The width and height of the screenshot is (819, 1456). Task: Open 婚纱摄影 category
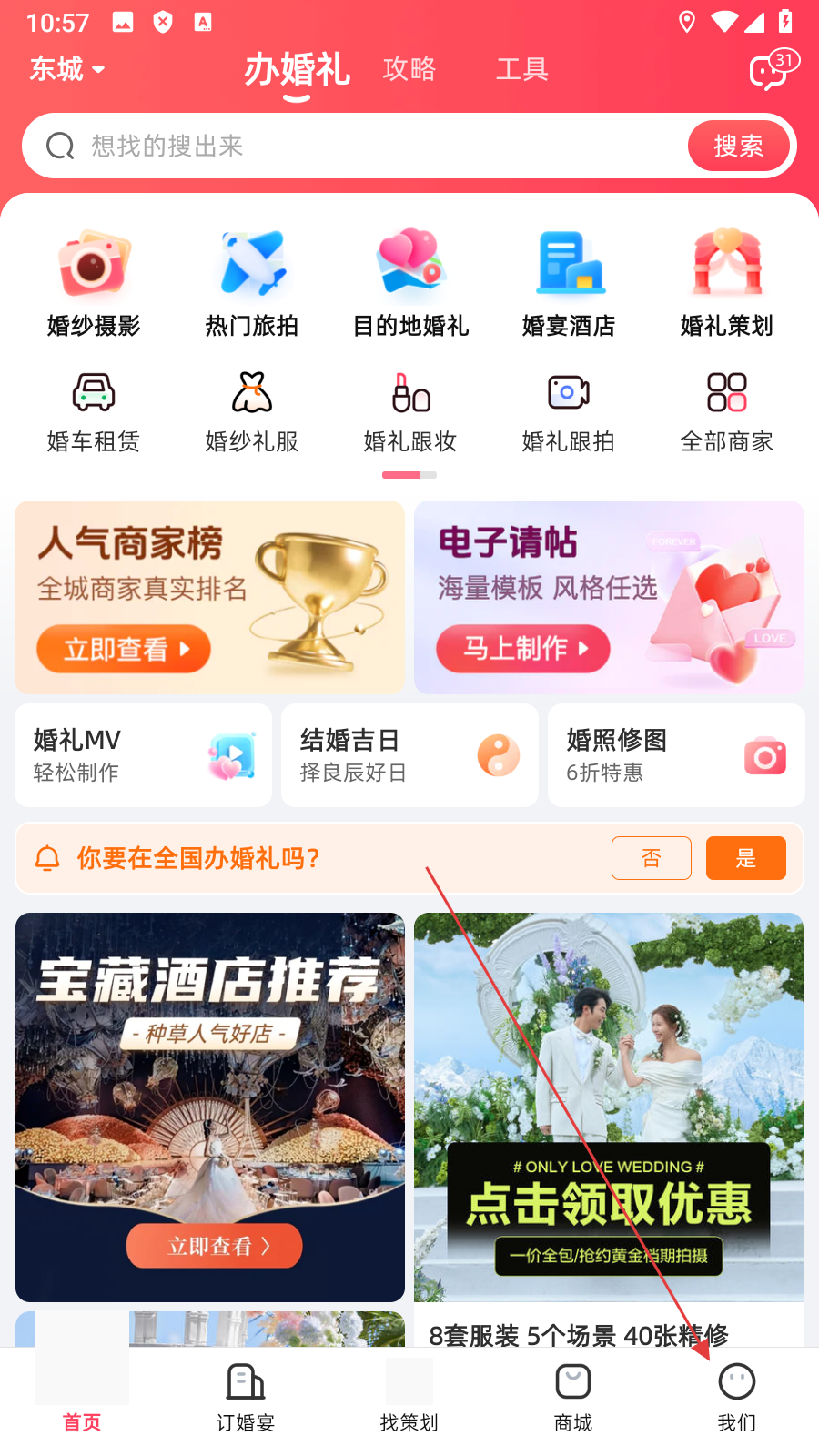coord(94,284)
